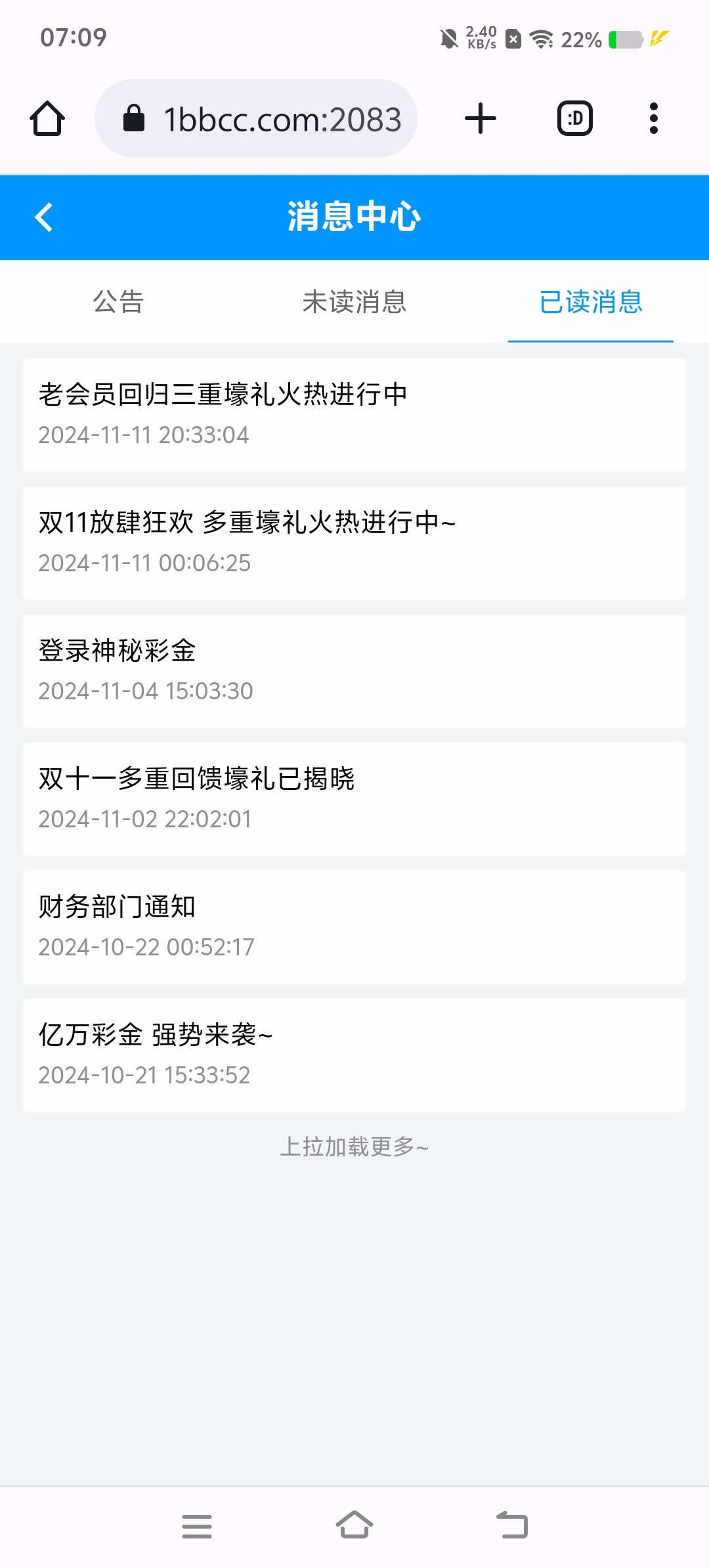Switch to the 未读消息 tab
The height and width of the screenshot is (1568, 709).
[354, 302]
